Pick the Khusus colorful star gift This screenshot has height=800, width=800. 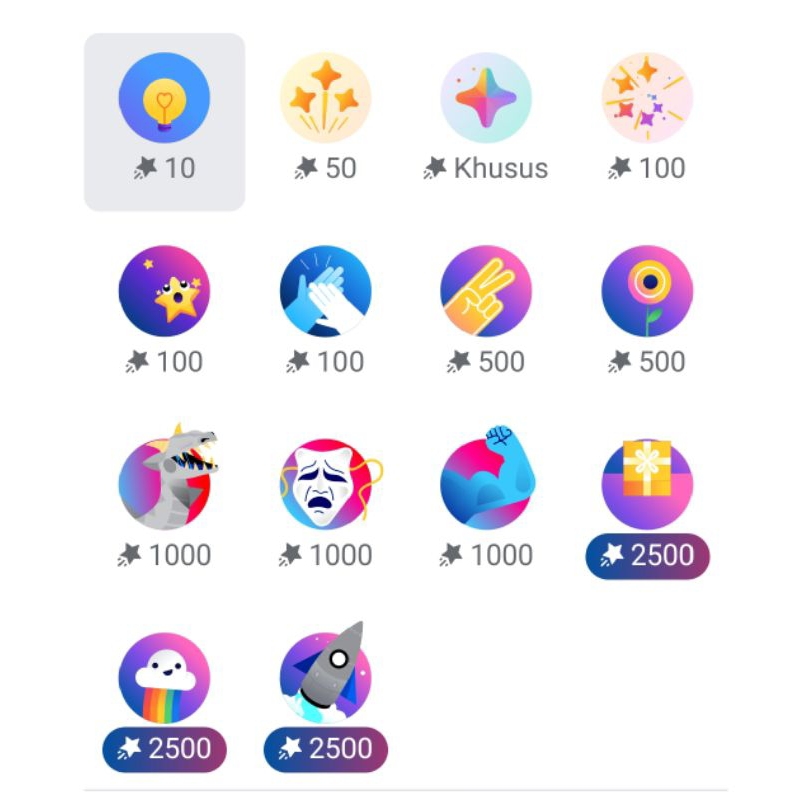(x=486, y=99)
